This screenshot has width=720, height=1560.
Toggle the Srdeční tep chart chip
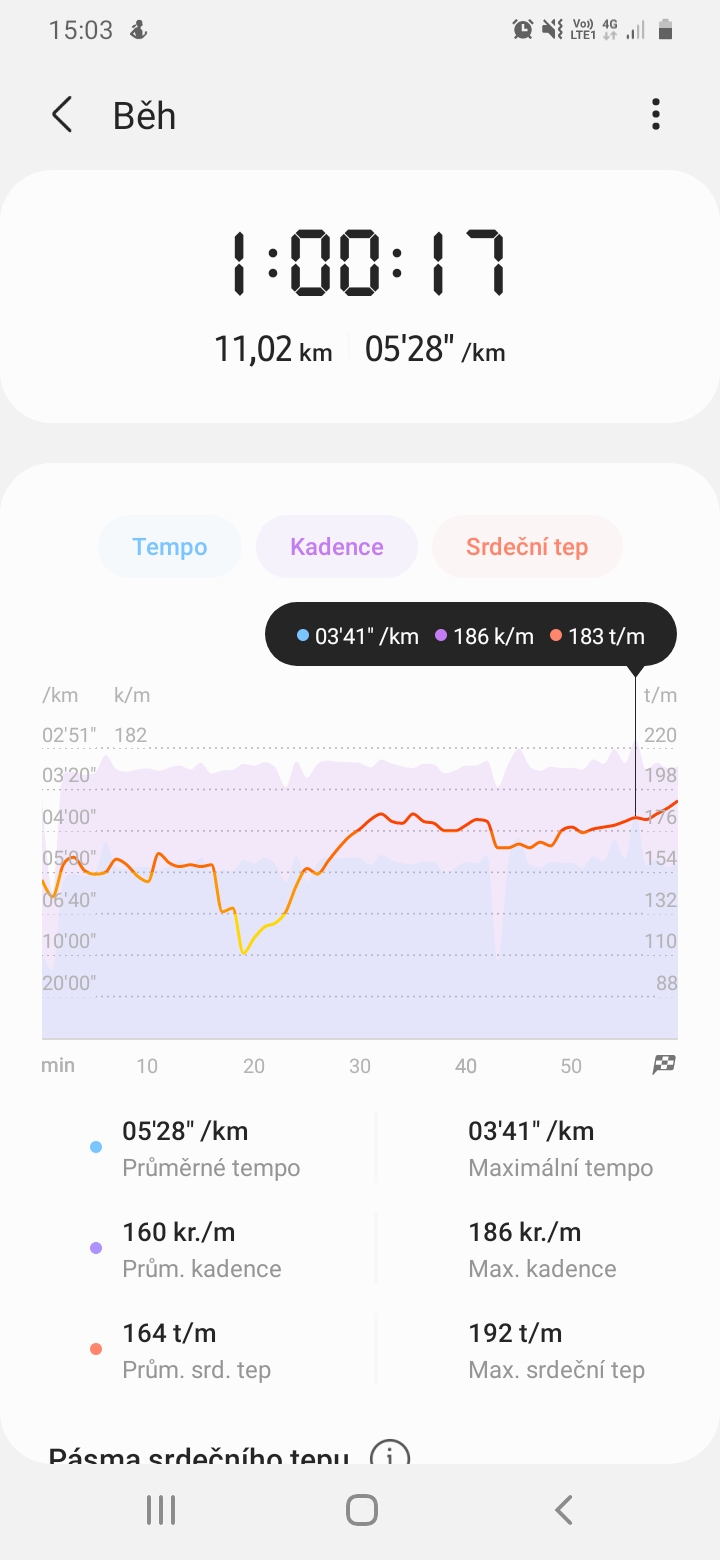[x=527, y=547]
